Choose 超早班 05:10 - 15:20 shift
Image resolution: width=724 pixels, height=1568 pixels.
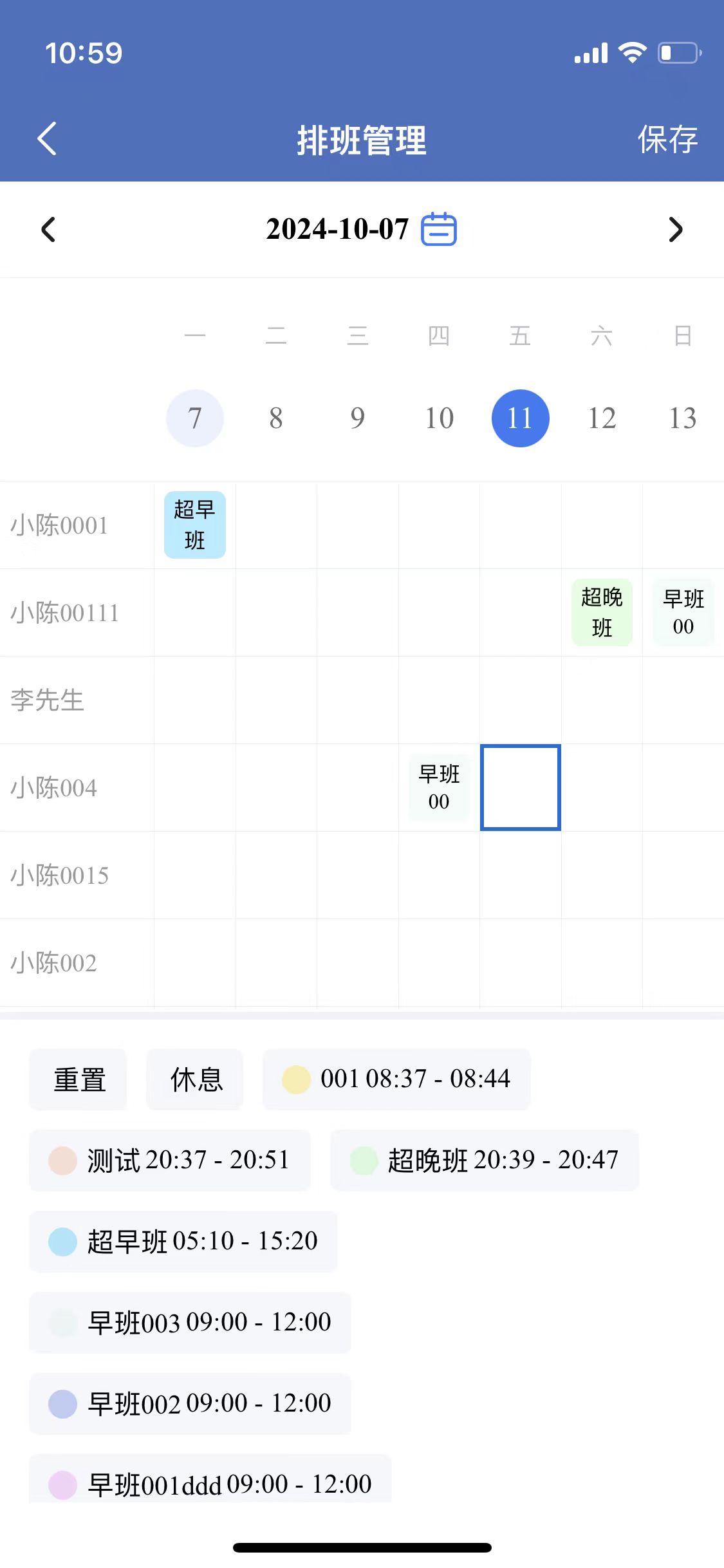click(183, 1241)
